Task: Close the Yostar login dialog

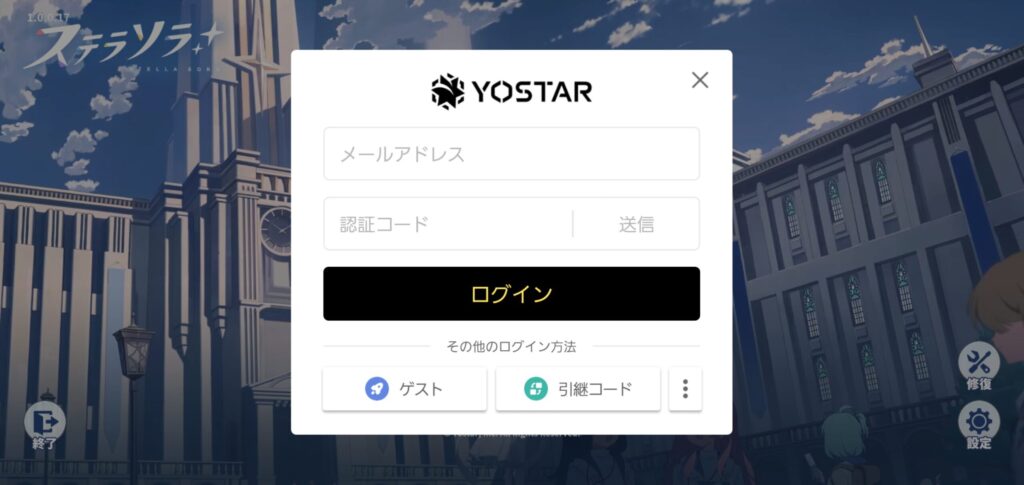Action: point(699,80)
